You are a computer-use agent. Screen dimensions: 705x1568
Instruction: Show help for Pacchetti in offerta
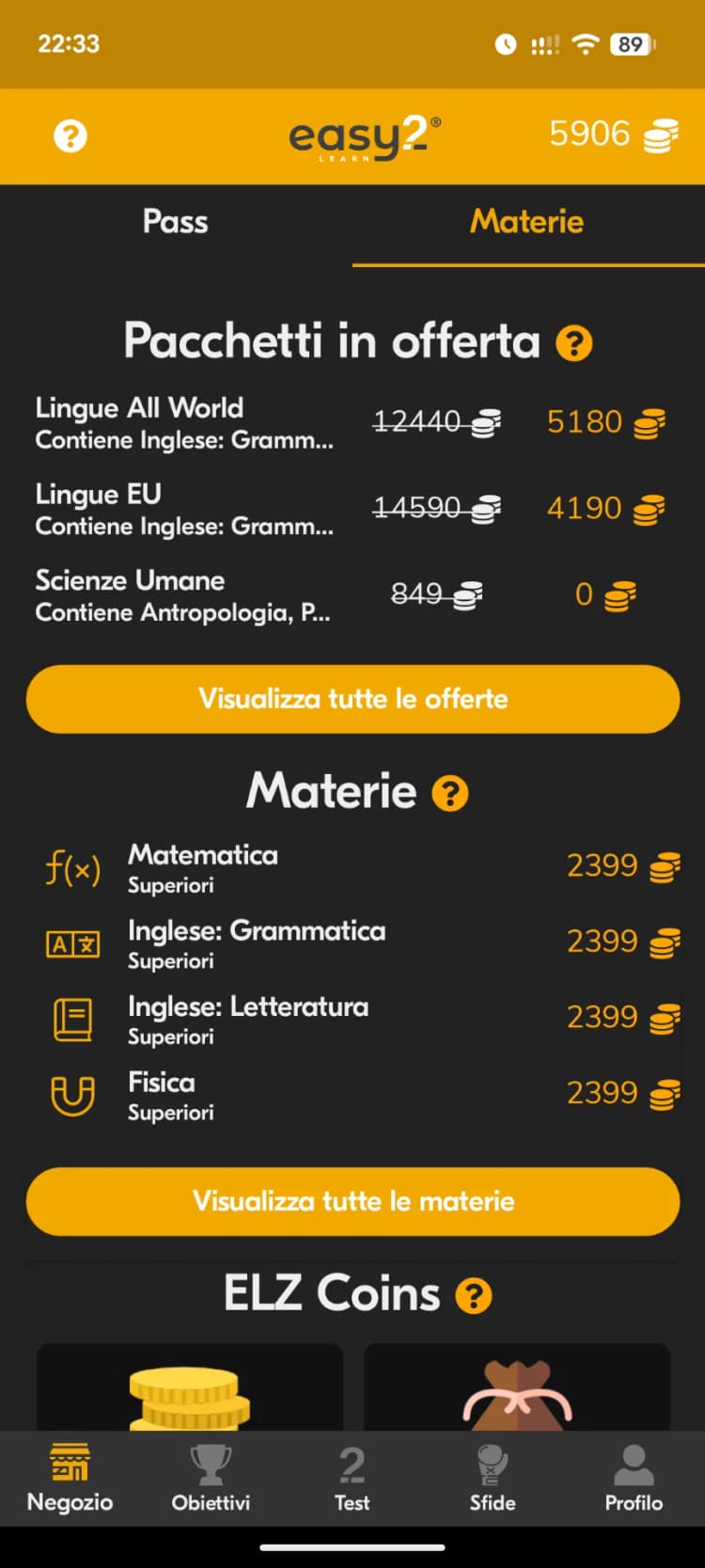[x=574, y=343]
